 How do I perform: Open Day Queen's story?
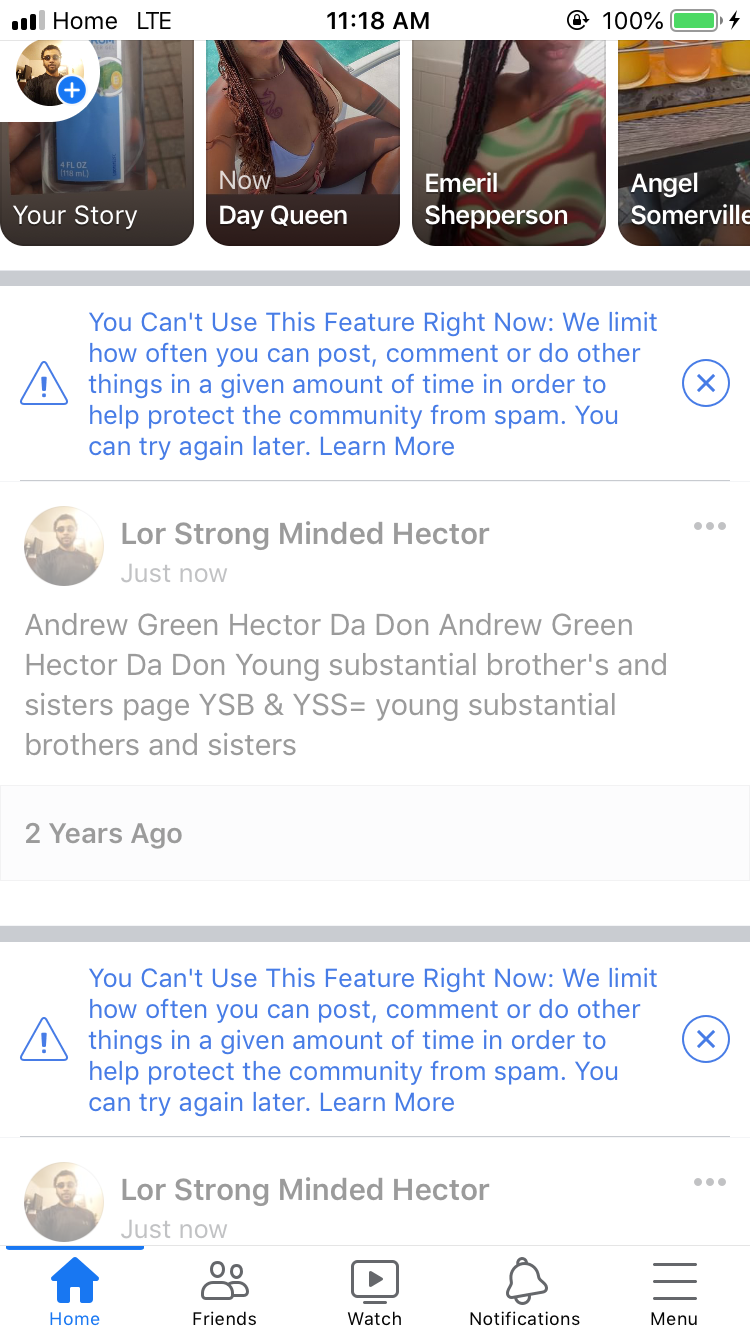(302, 143)
